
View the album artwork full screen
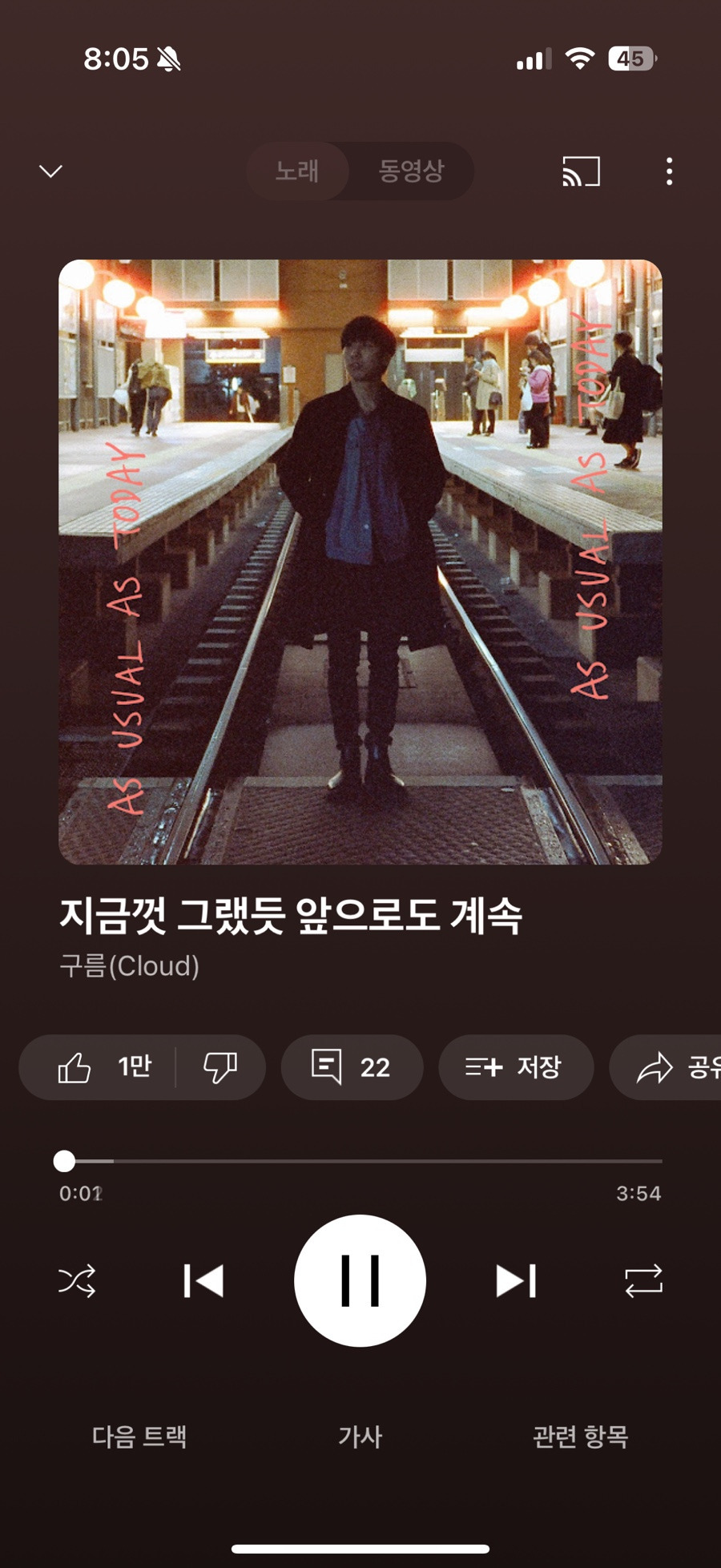click(360, 561)
